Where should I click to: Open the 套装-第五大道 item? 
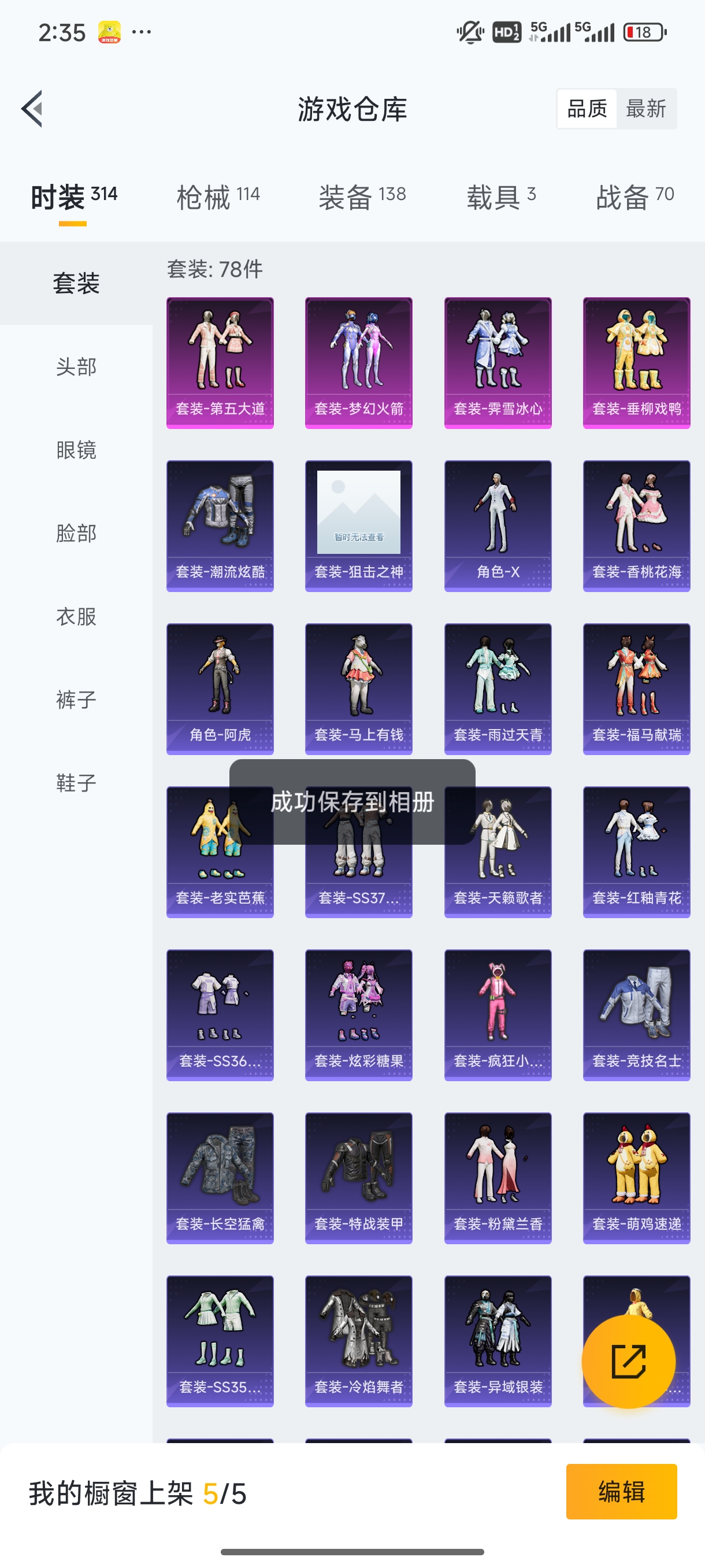coord(220,363)
